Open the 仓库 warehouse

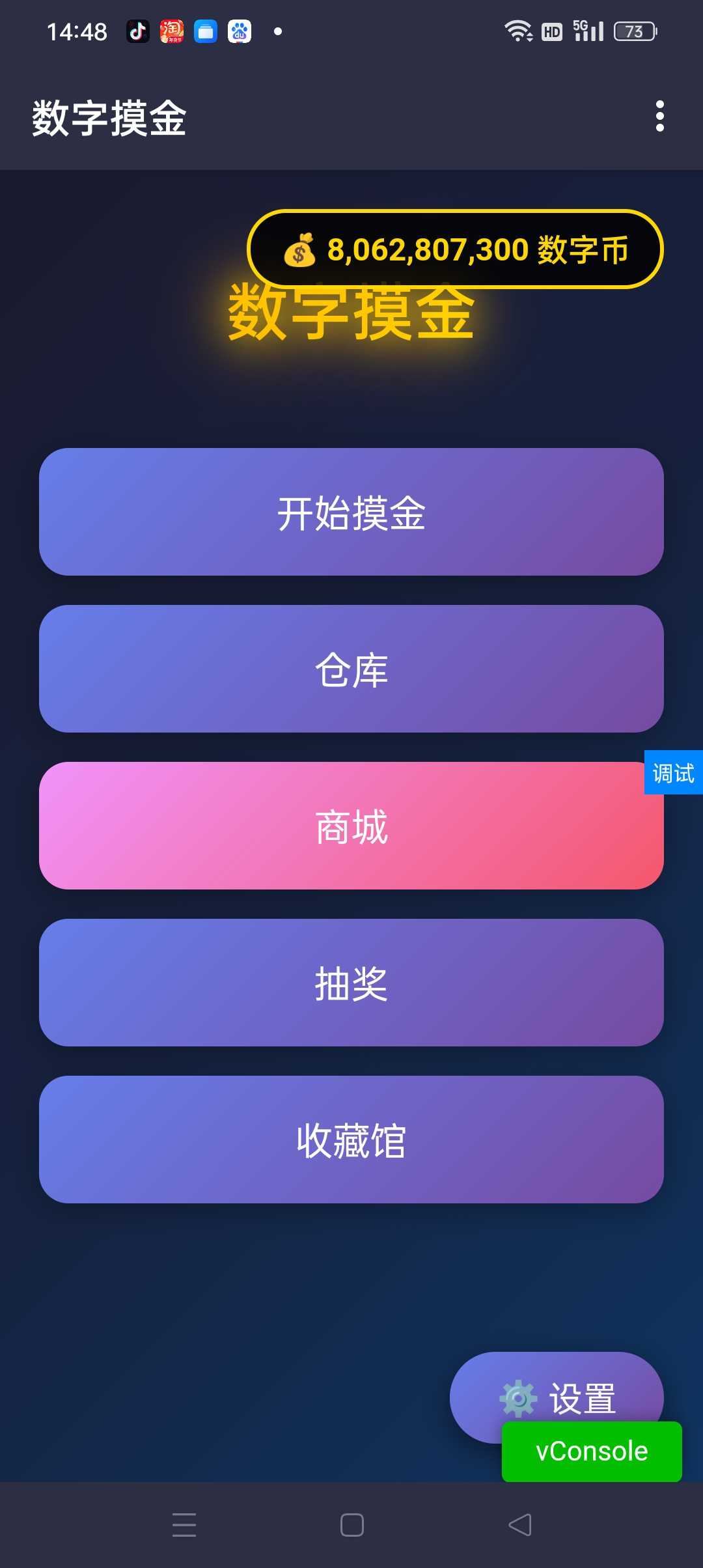(351, 669)
